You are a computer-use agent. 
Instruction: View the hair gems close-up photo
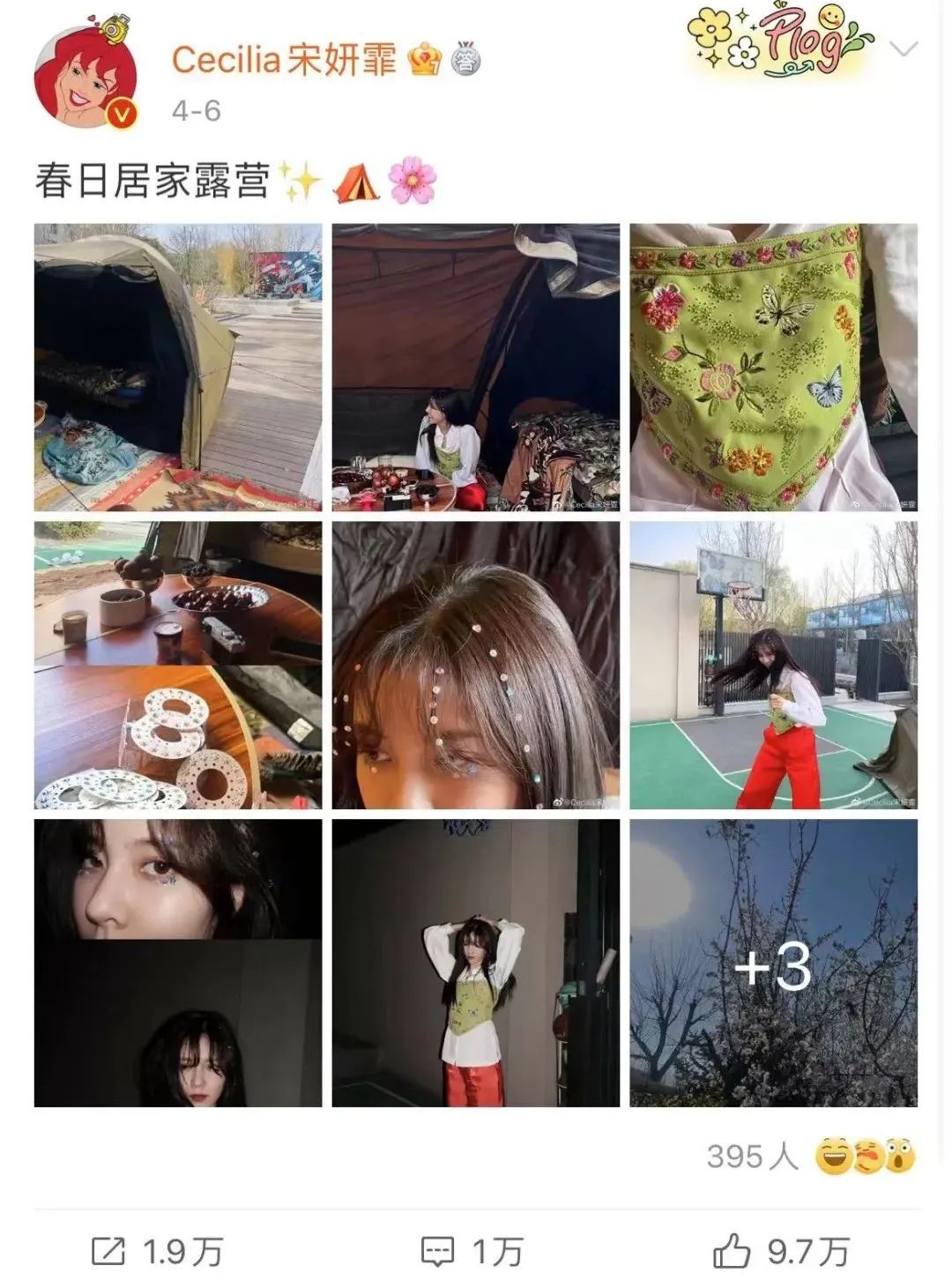[475, 665]
